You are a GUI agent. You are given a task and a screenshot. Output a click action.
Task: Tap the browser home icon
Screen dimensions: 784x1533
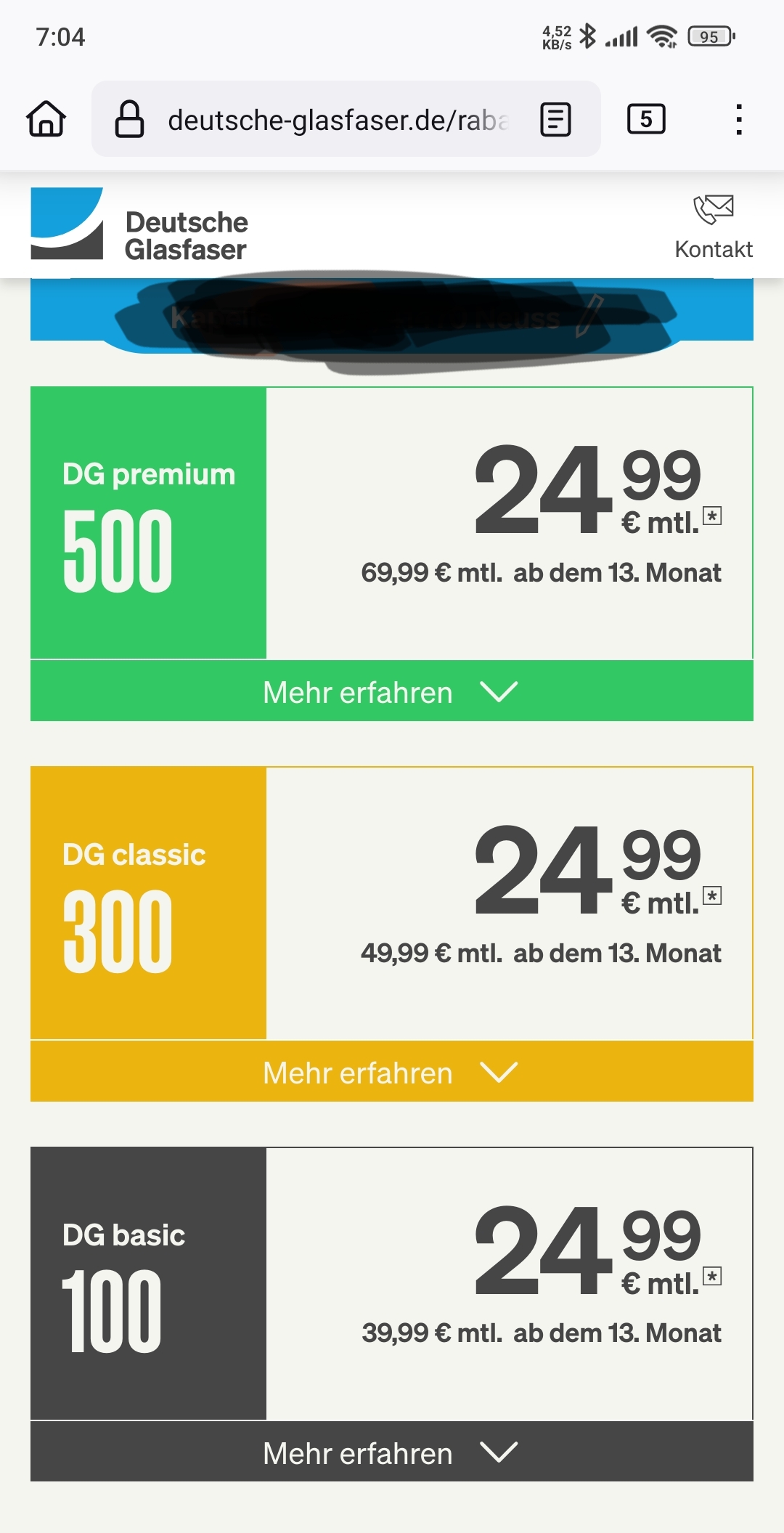[x=46, y=119]
